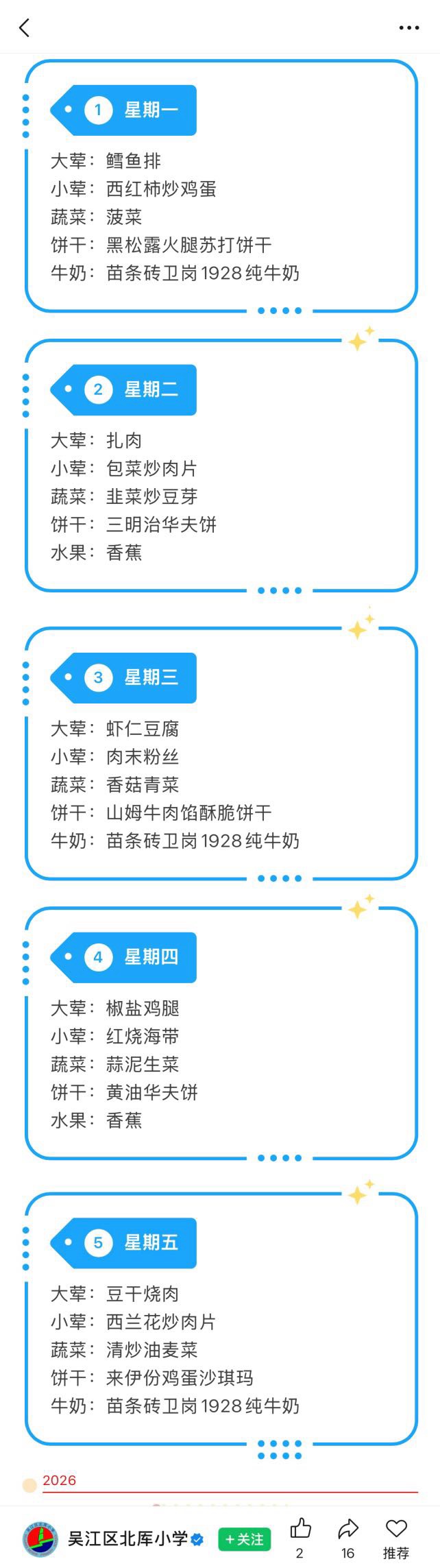Follow 吴江区北厍小学 with the 关注 button

245,1539
